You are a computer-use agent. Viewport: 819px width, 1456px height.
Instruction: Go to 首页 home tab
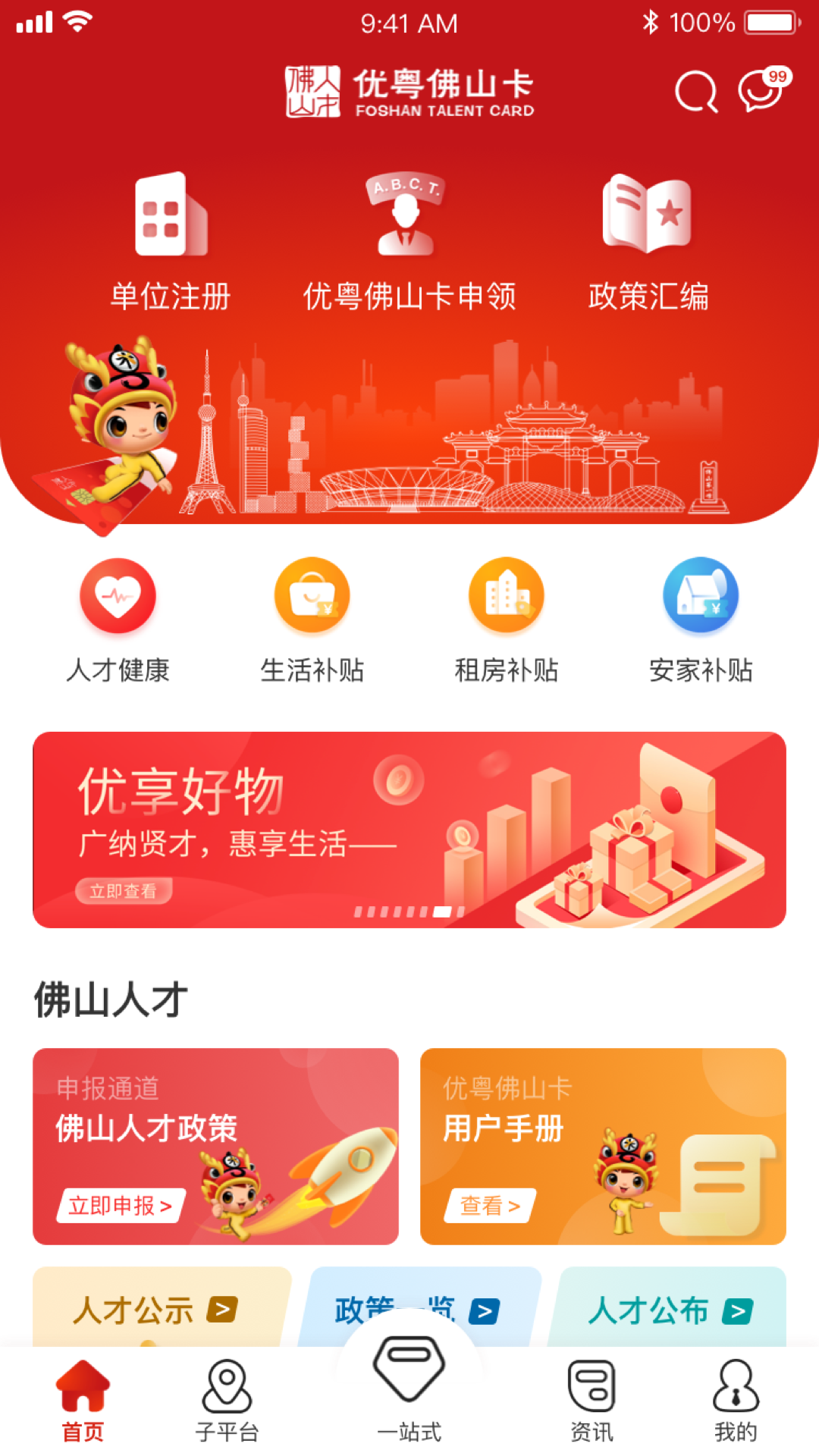83,1401
